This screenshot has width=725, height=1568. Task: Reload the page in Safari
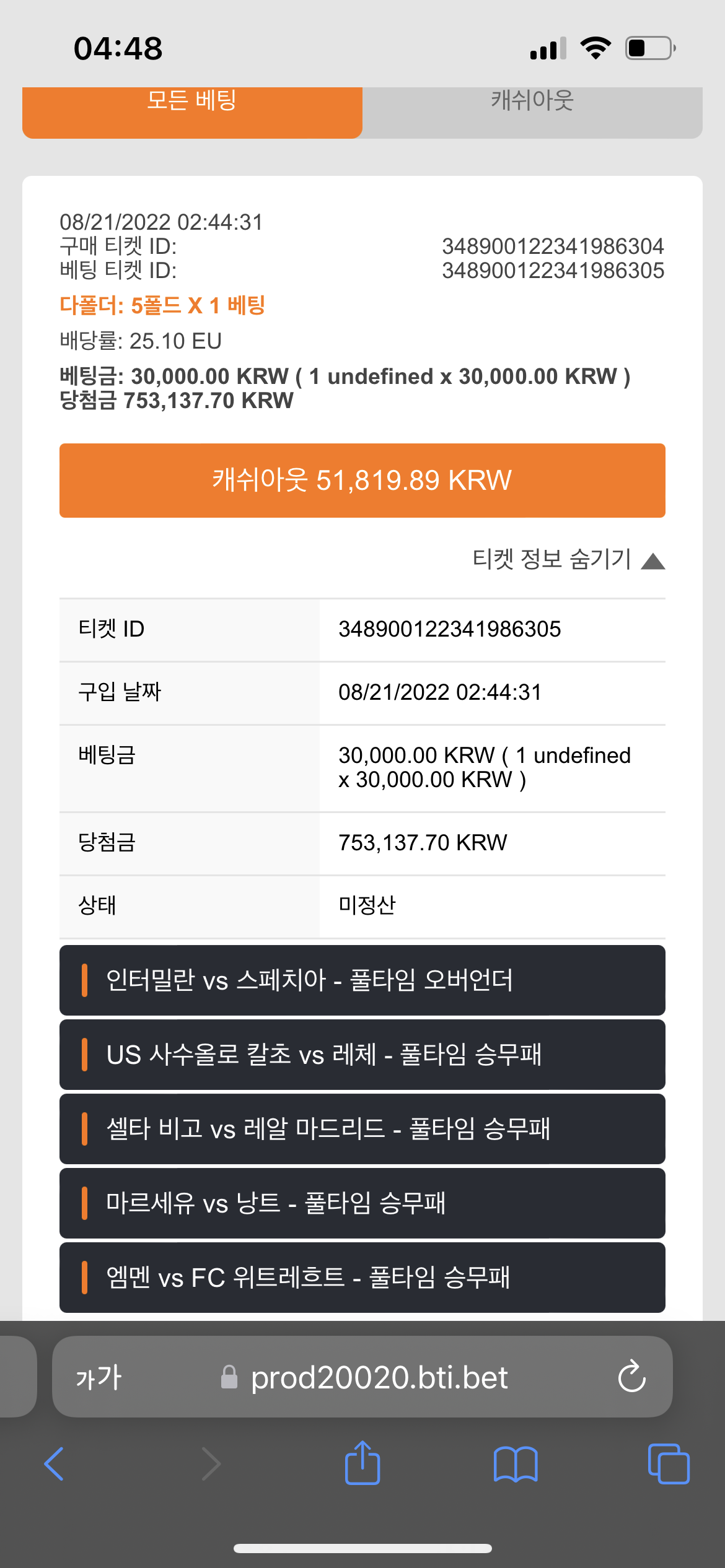pyautogui.click(x=631, y=1376)
